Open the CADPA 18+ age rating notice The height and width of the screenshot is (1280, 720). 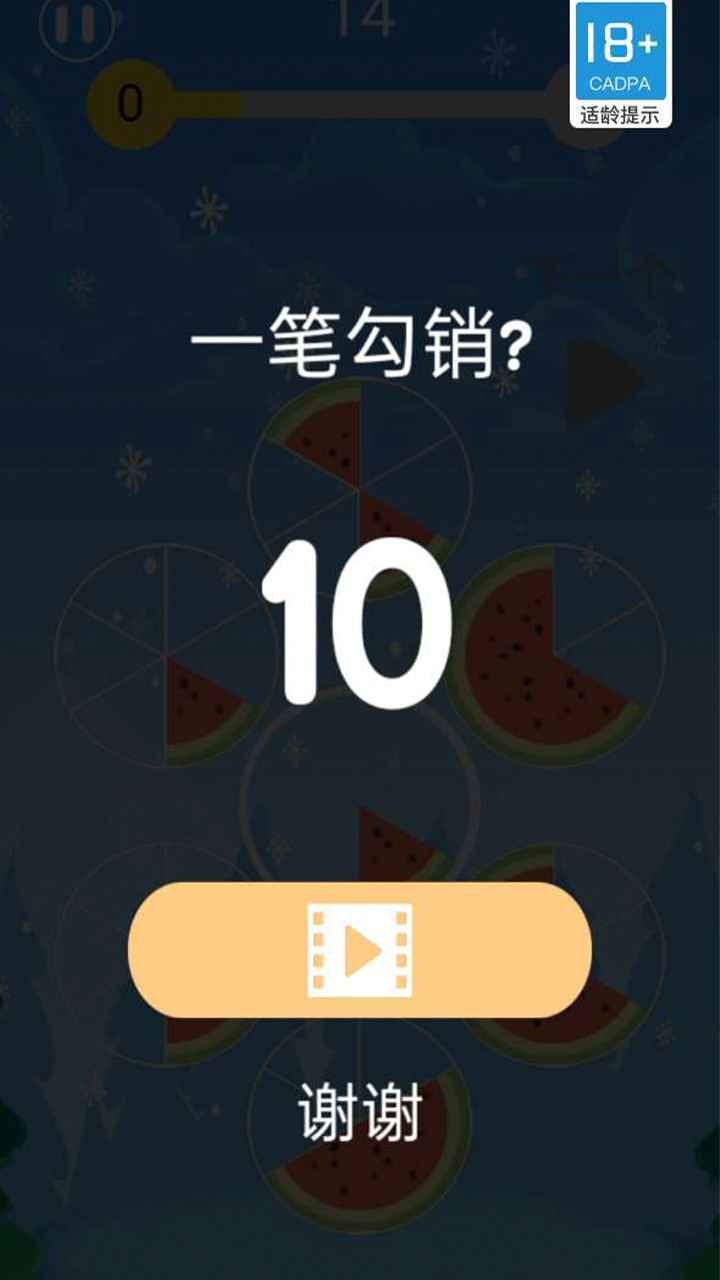coord(620,64)
